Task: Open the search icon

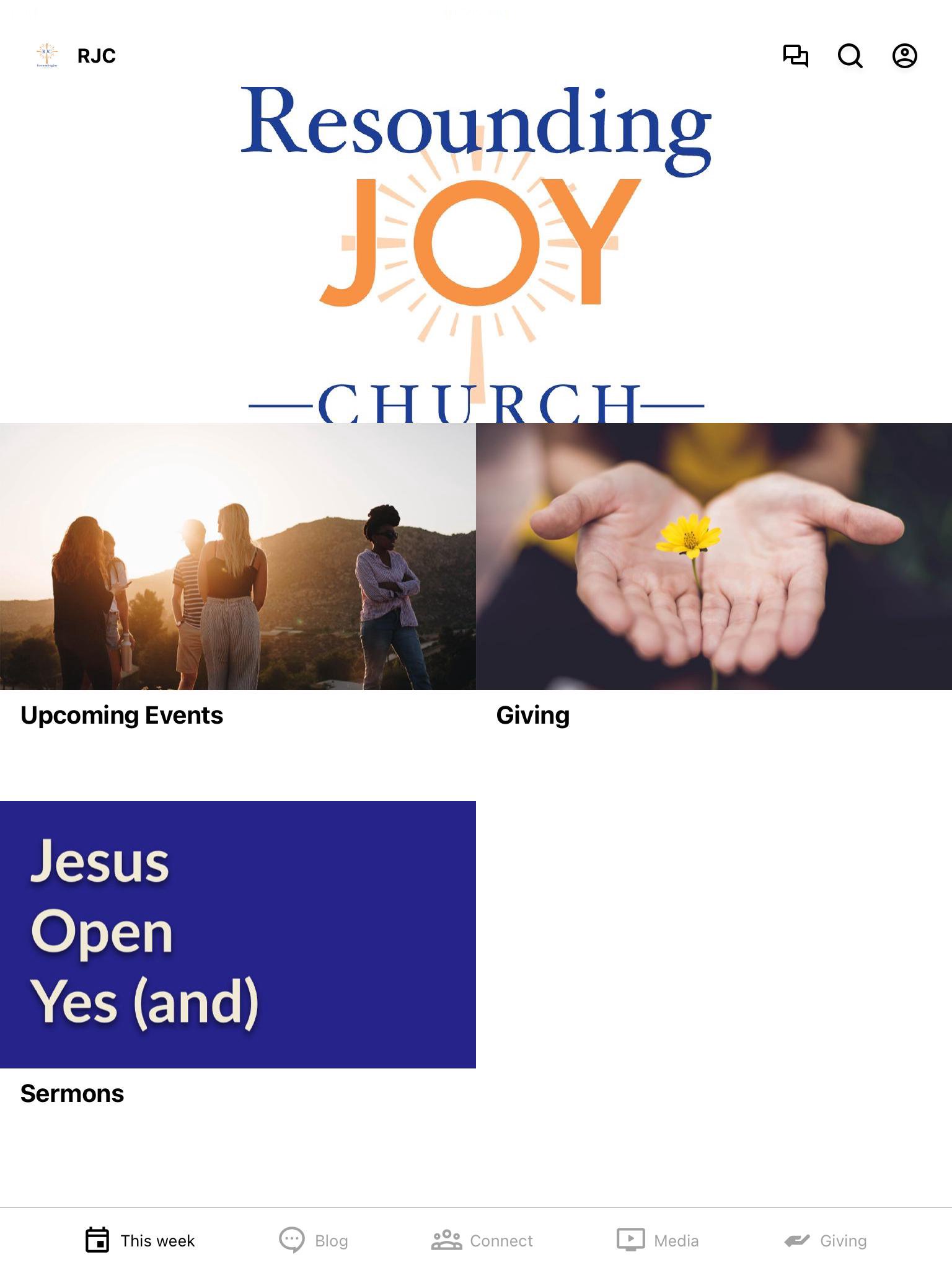Action: [x=850, y=56]
